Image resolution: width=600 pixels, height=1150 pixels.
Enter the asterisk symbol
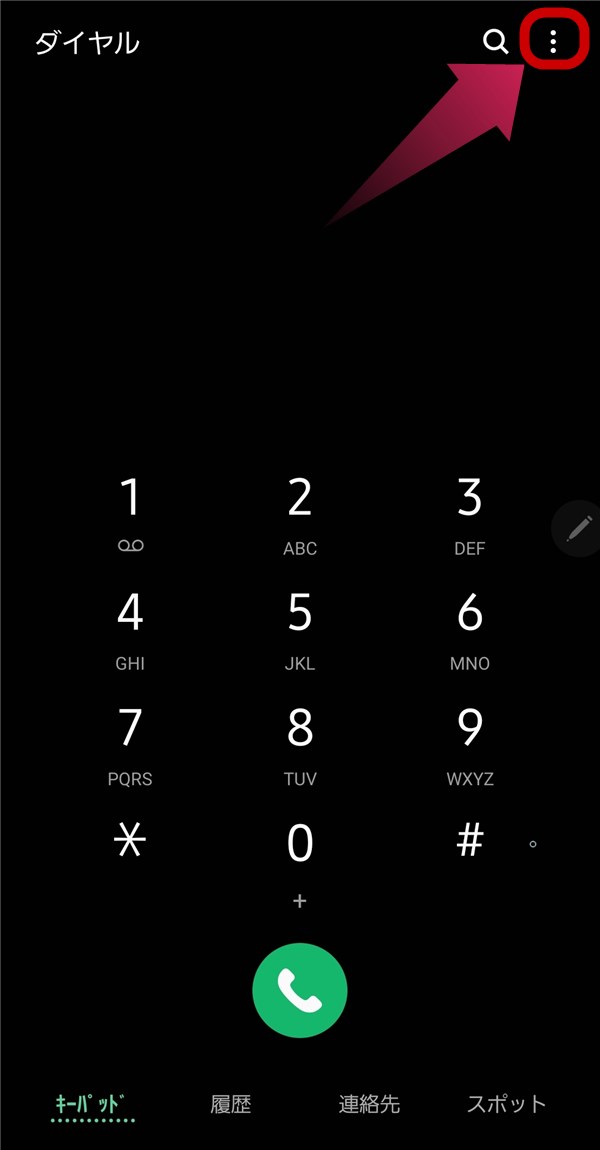131,843
